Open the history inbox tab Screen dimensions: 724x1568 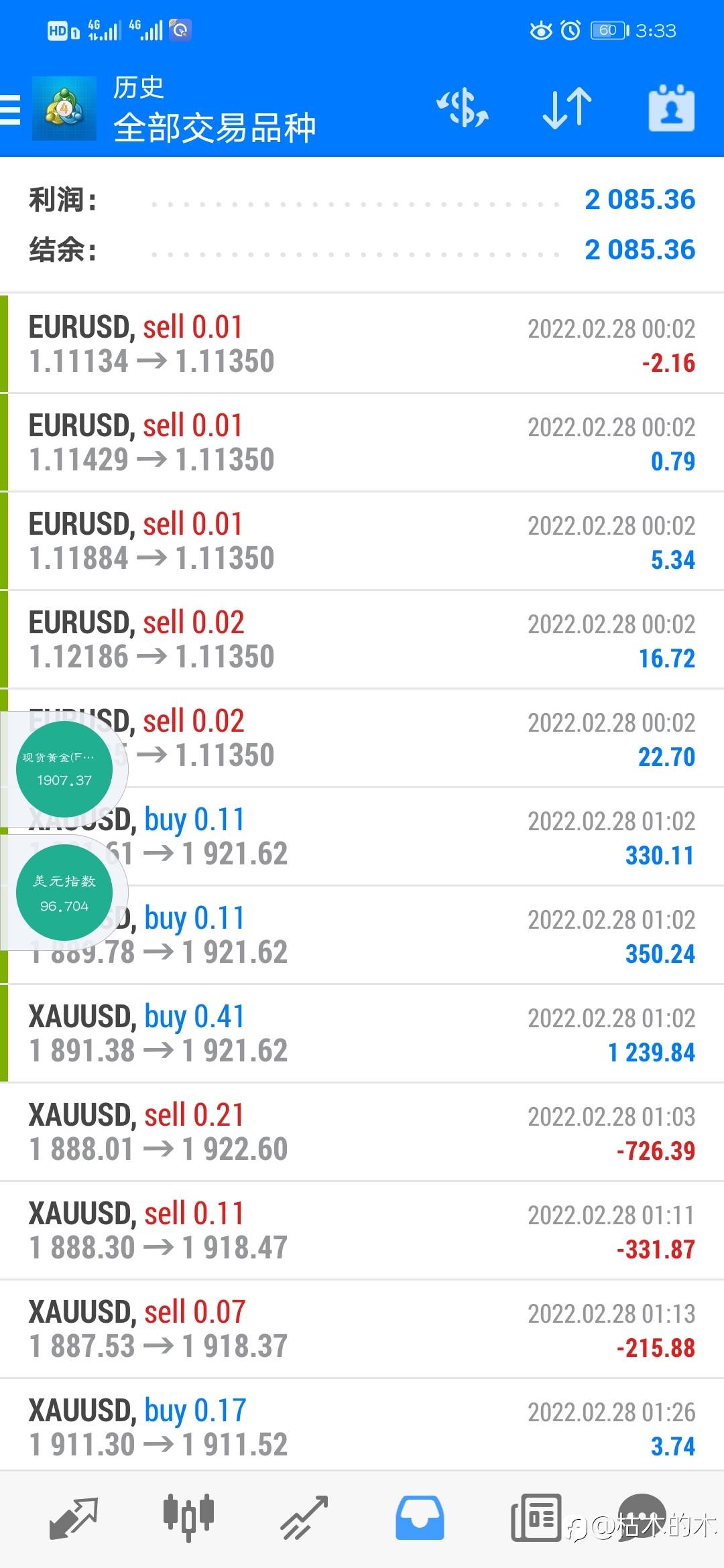click(420, 1518)
